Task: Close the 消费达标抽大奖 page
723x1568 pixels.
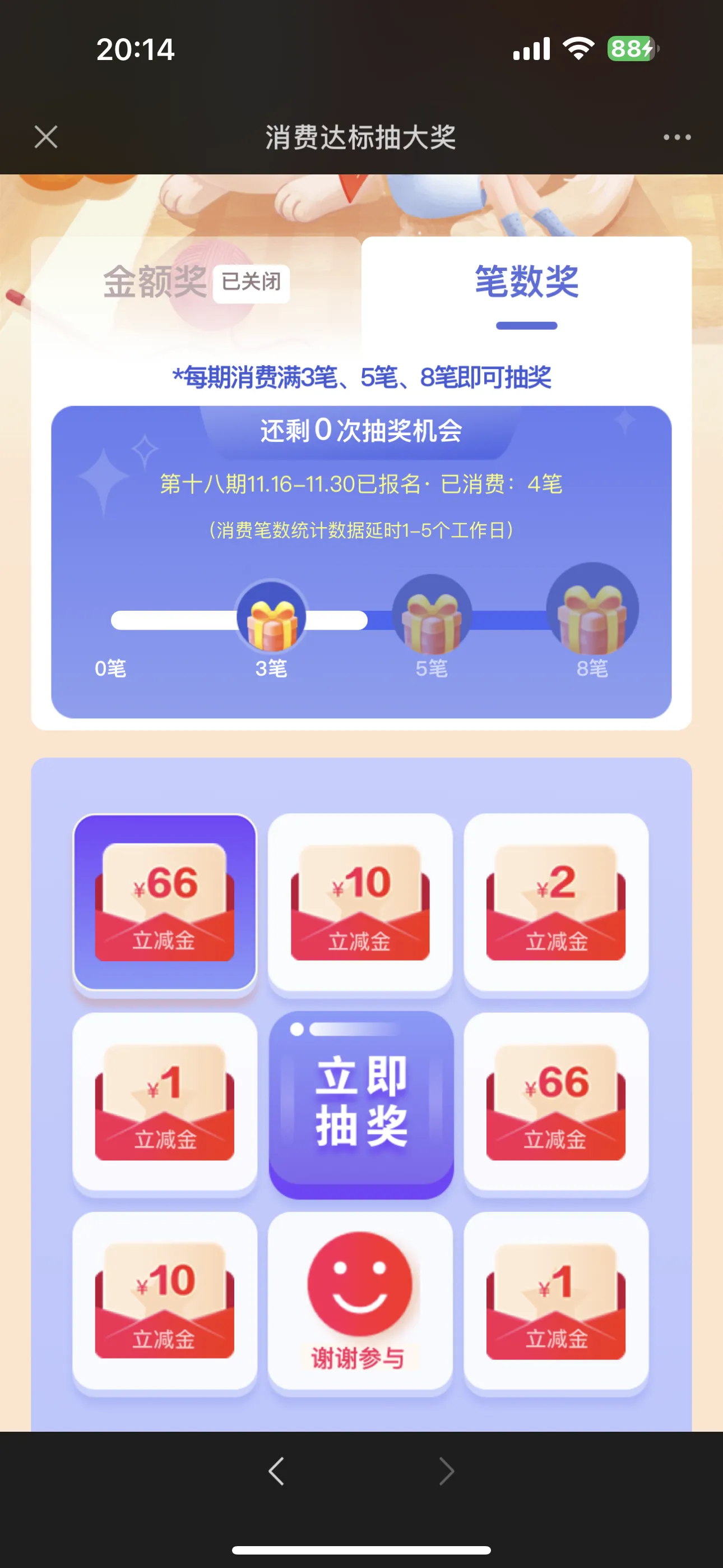Action: (x=47, y=137)
